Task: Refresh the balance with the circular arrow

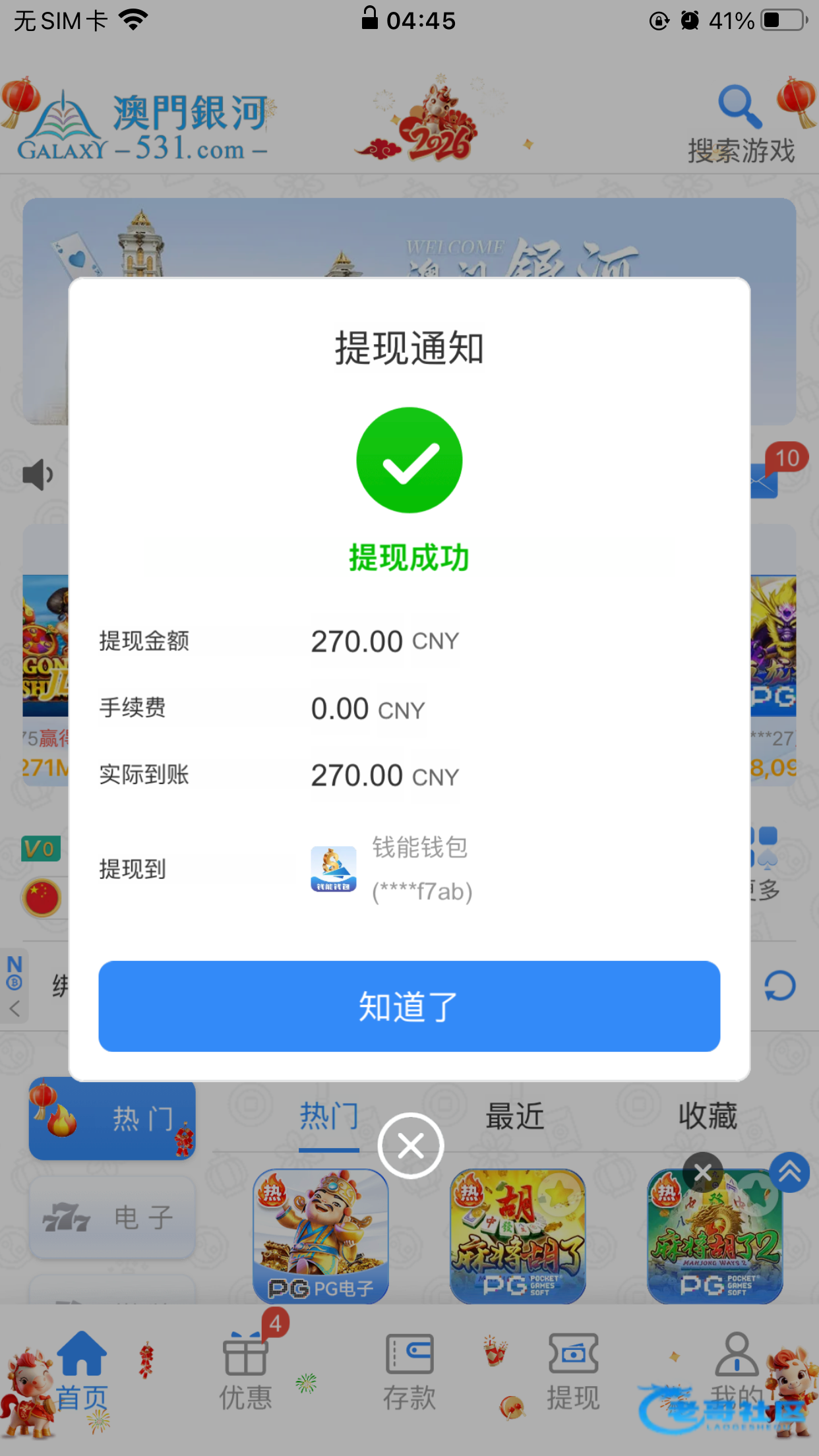Action: 779,986
